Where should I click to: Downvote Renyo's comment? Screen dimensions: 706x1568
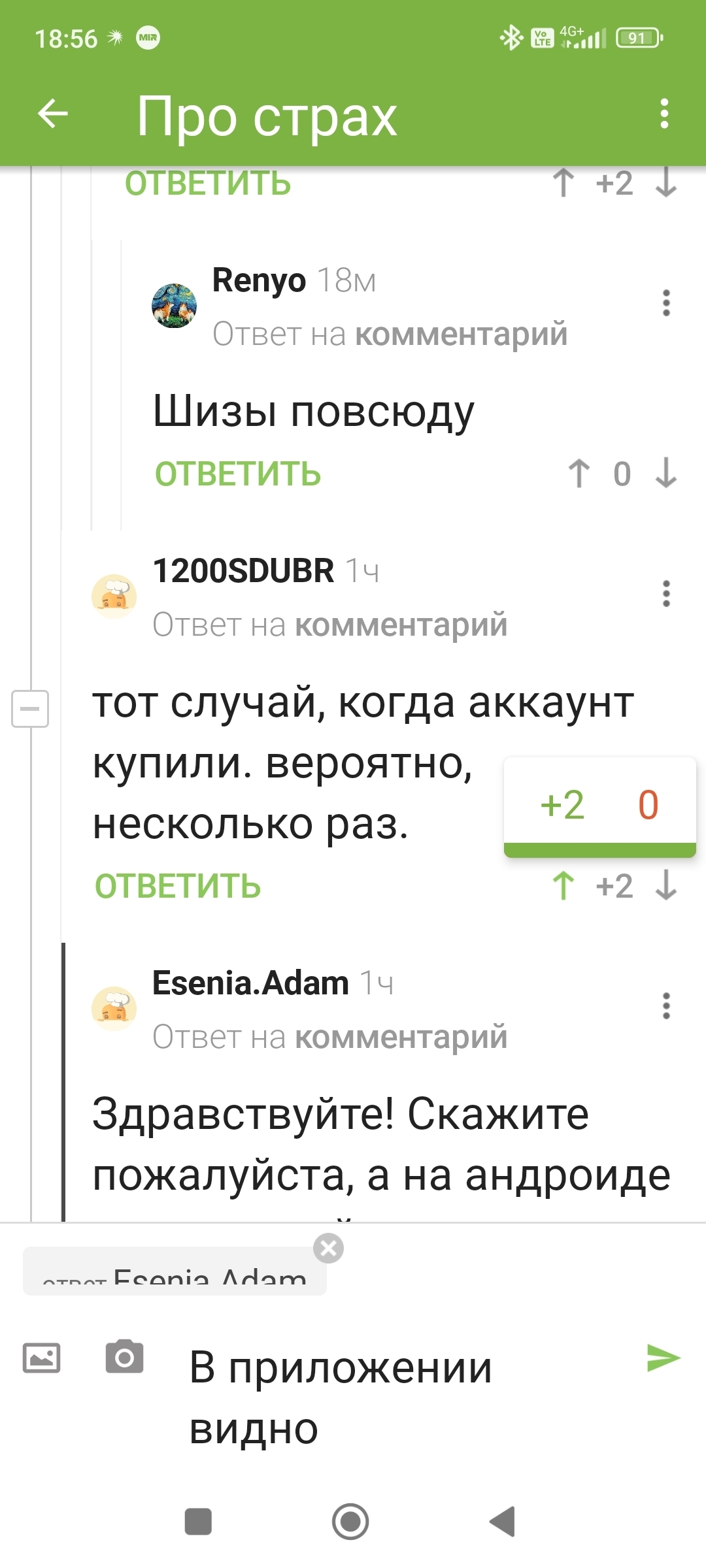click(x=666, y=474)
